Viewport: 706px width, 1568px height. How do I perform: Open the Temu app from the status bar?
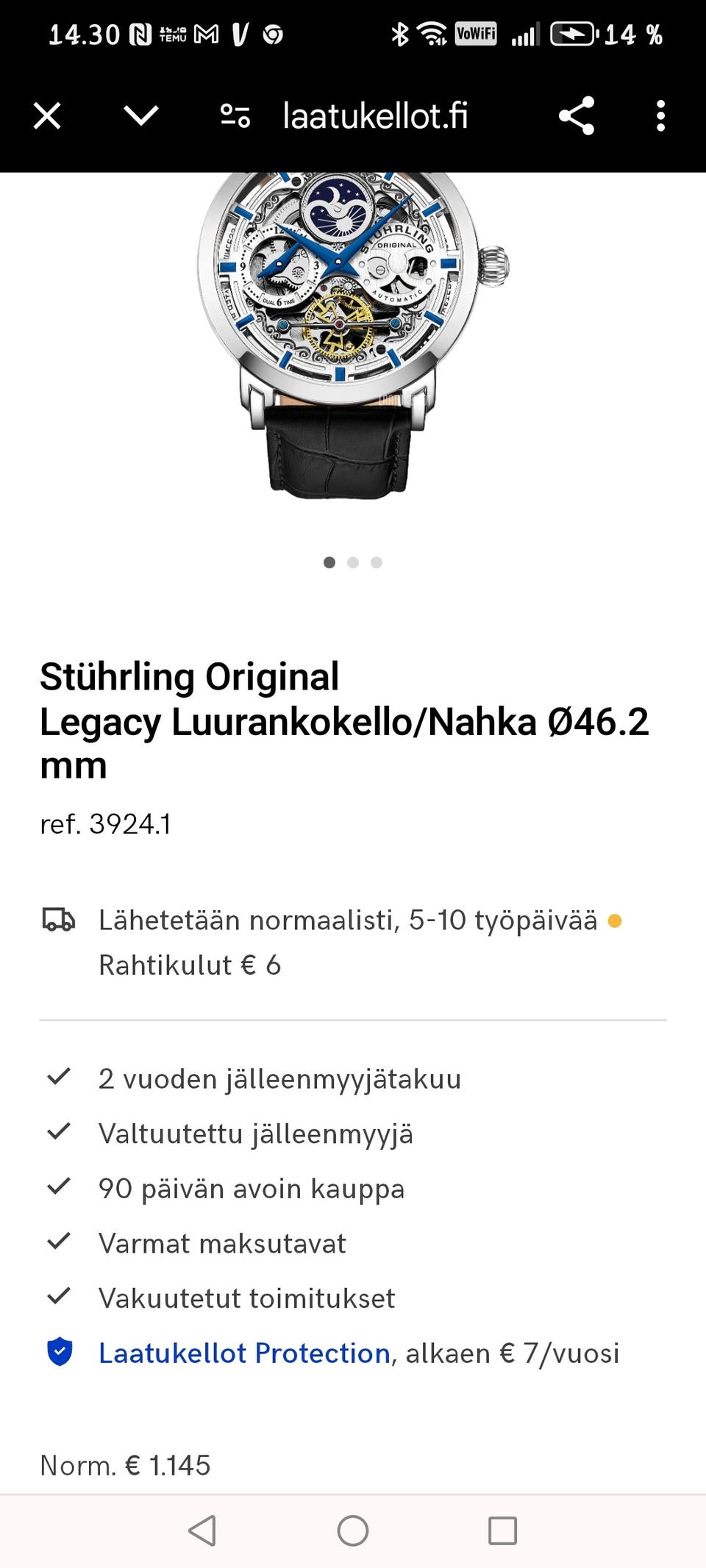click(x=171, y=32)
